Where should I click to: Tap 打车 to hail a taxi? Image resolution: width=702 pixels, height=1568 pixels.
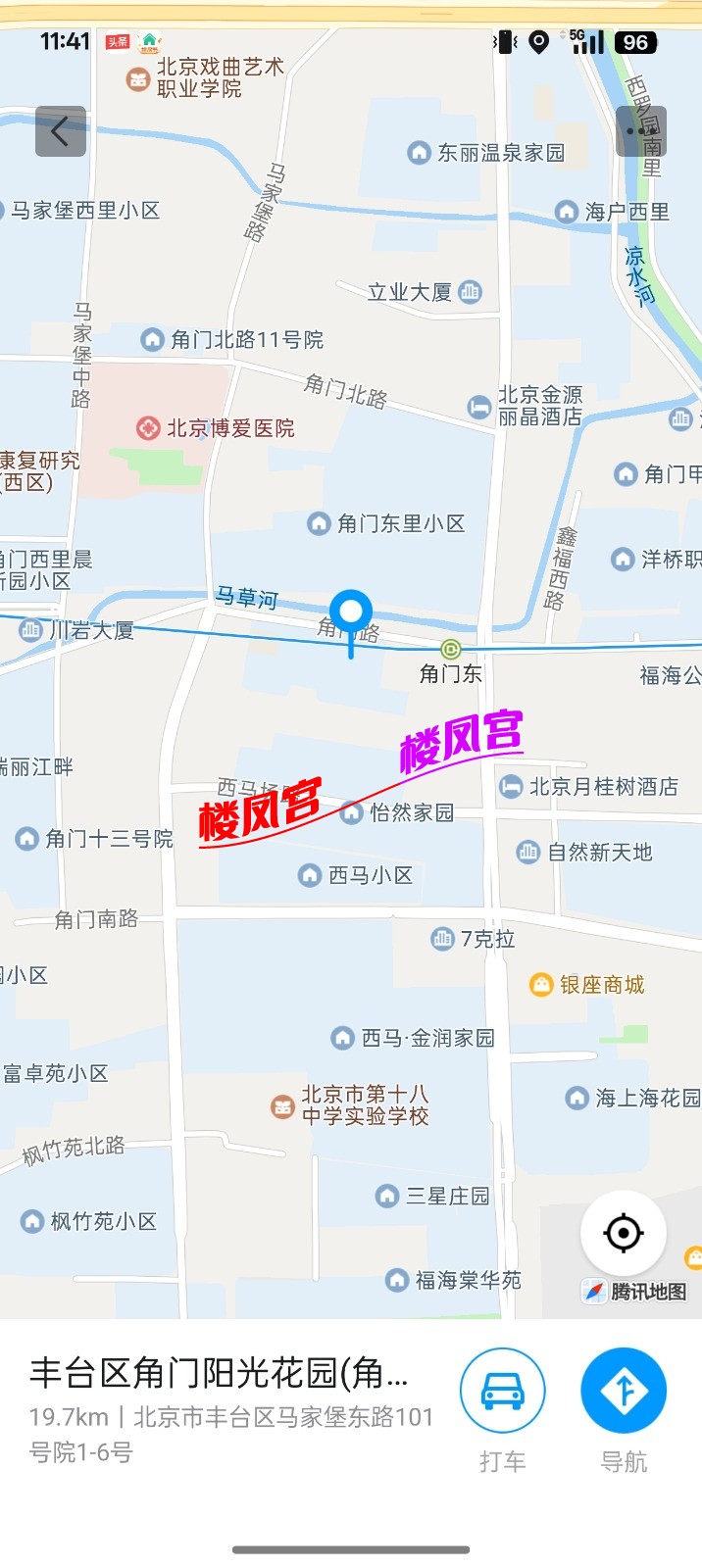(502, 1391)
